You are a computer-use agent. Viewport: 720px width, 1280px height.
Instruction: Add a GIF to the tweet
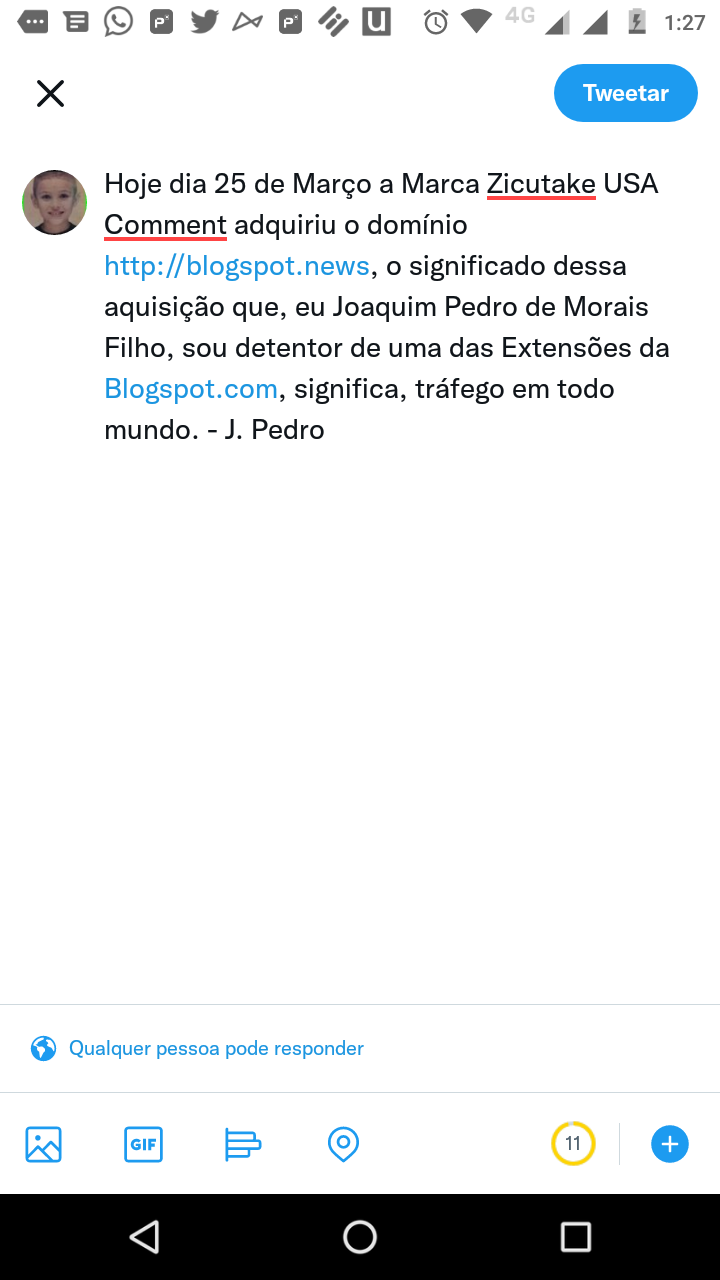click(x=143, y=1144)
